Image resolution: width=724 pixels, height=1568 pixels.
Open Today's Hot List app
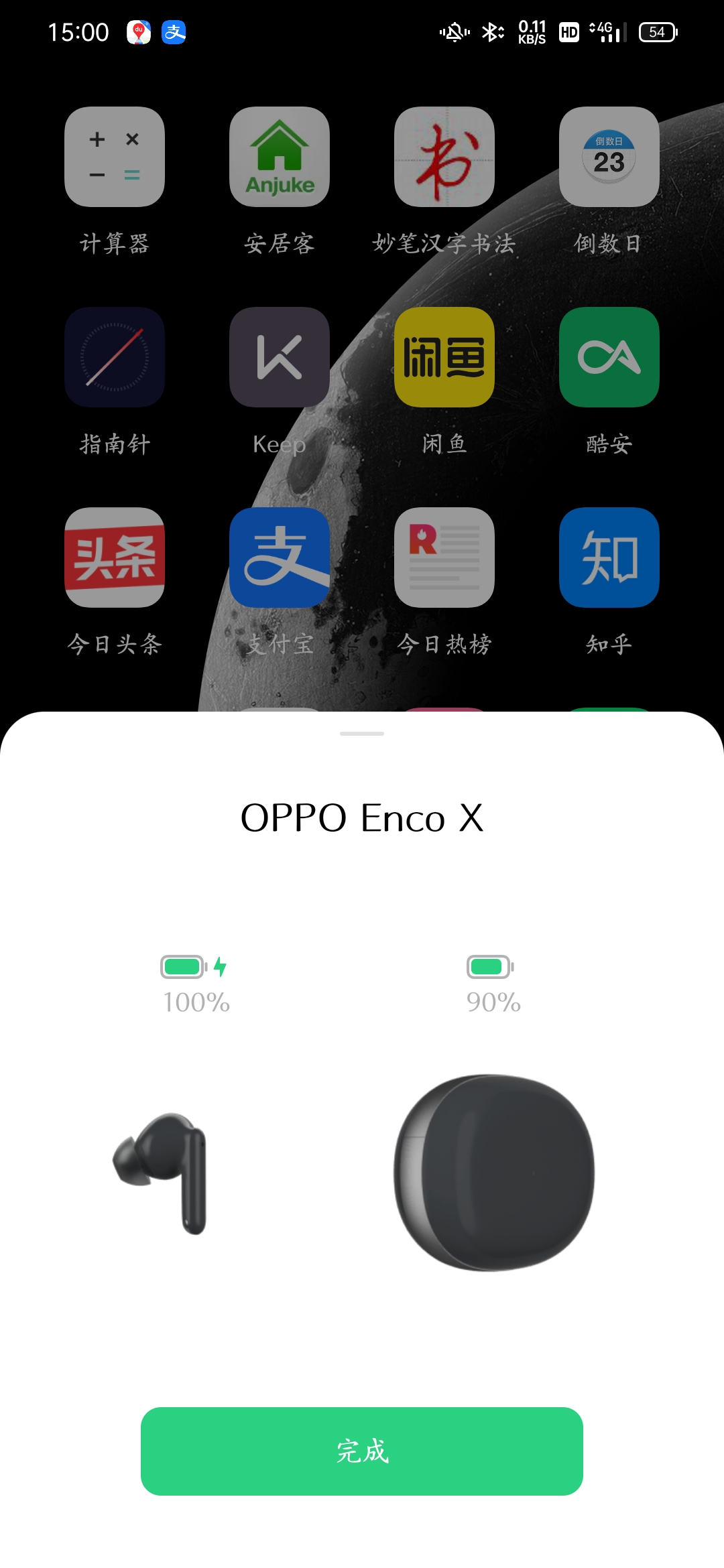[444, 558]
